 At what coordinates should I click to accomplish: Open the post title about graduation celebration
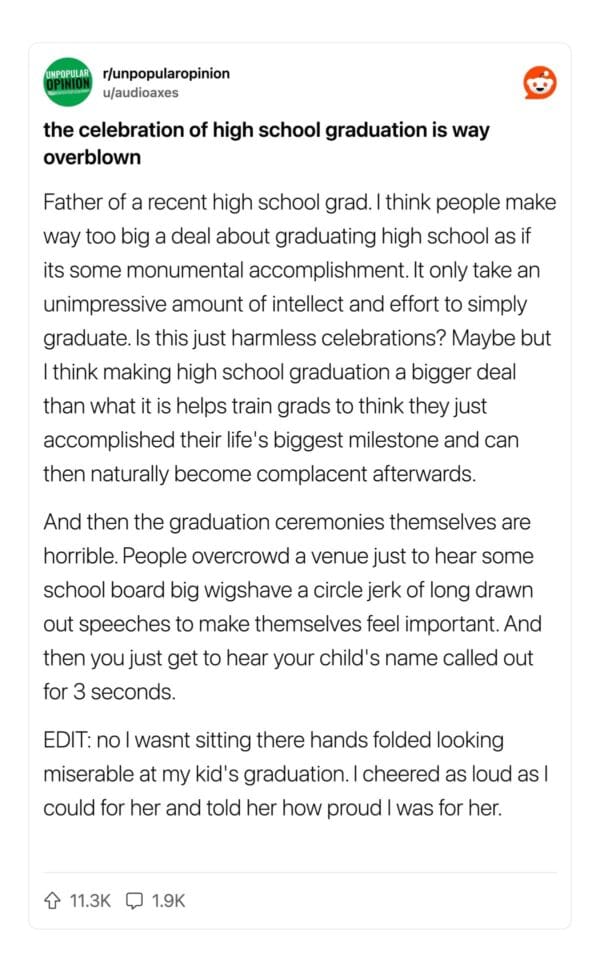[x=266, y=144]
